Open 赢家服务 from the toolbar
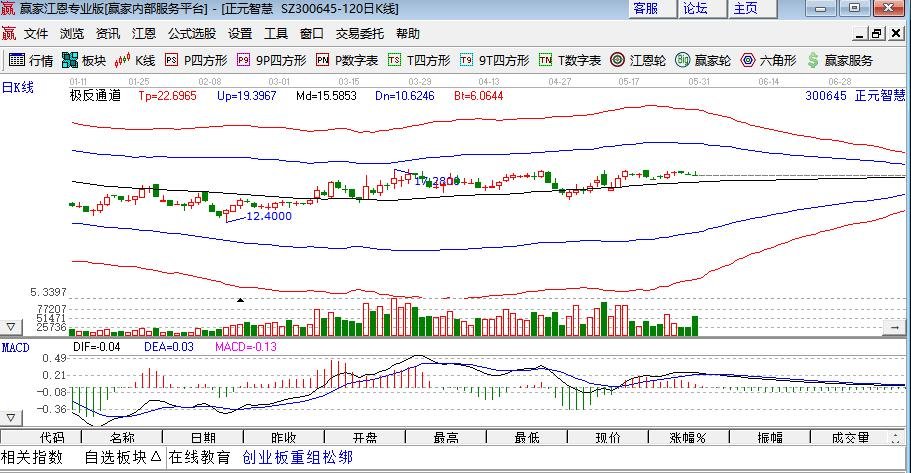 pos(840,60)
